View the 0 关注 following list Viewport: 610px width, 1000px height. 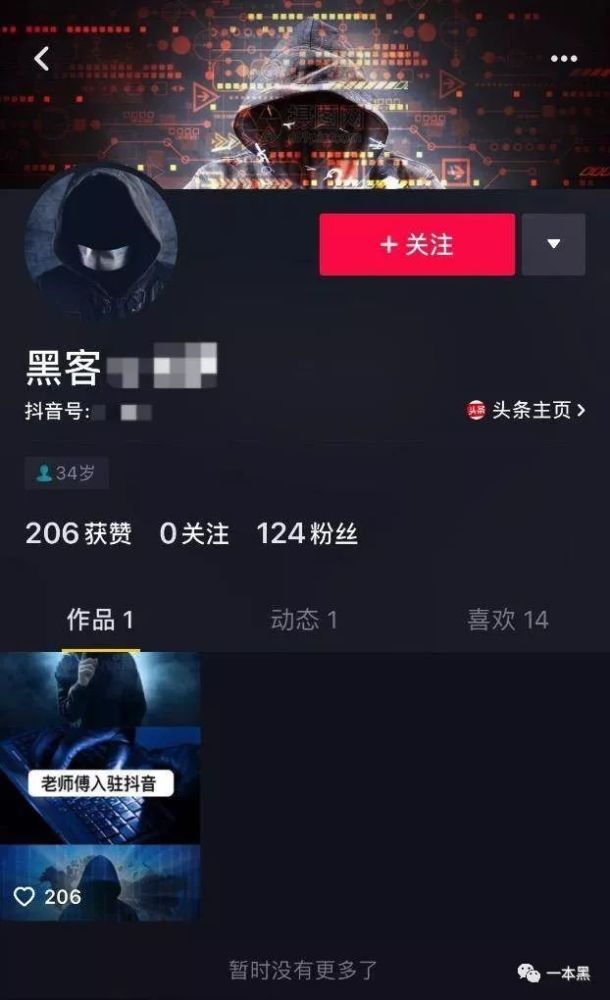[194, 534]
